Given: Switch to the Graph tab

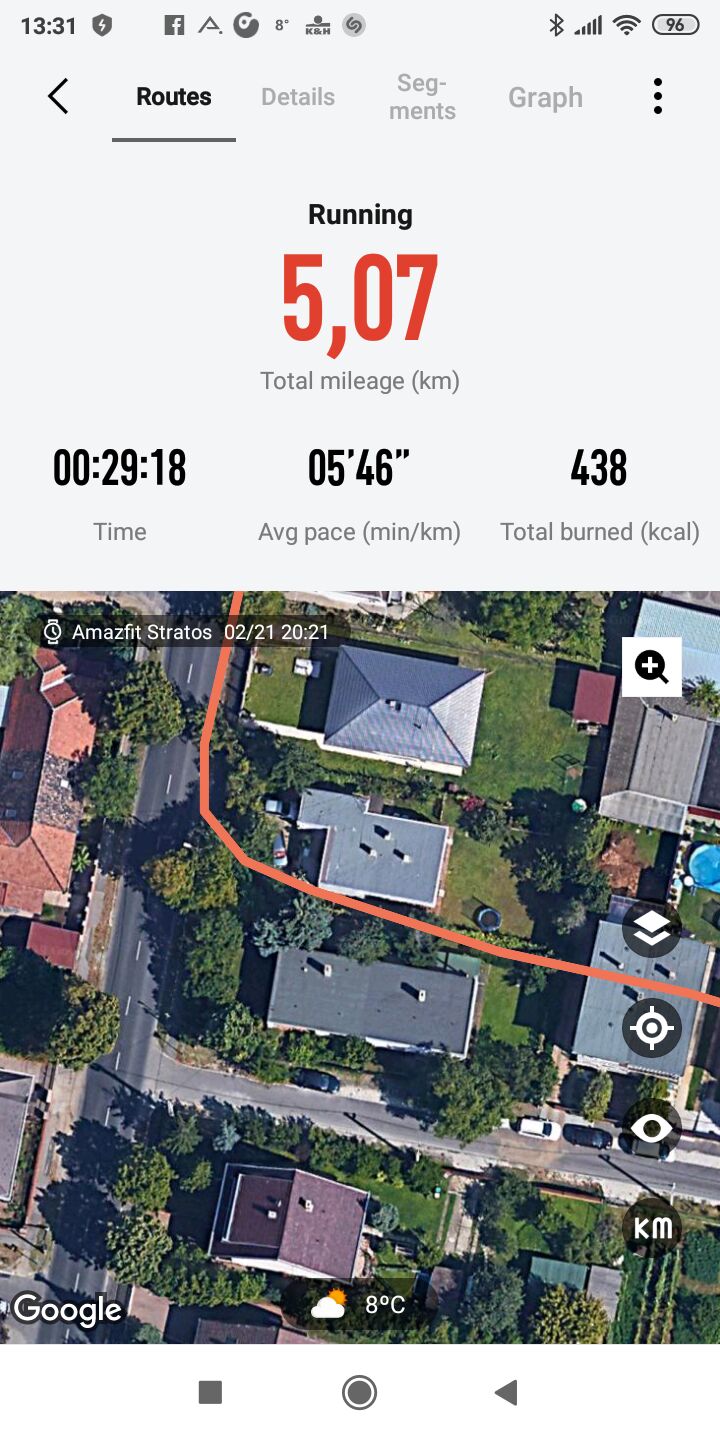Looking at the screenshot, I should pyautogui.click(x=545, y=97).
